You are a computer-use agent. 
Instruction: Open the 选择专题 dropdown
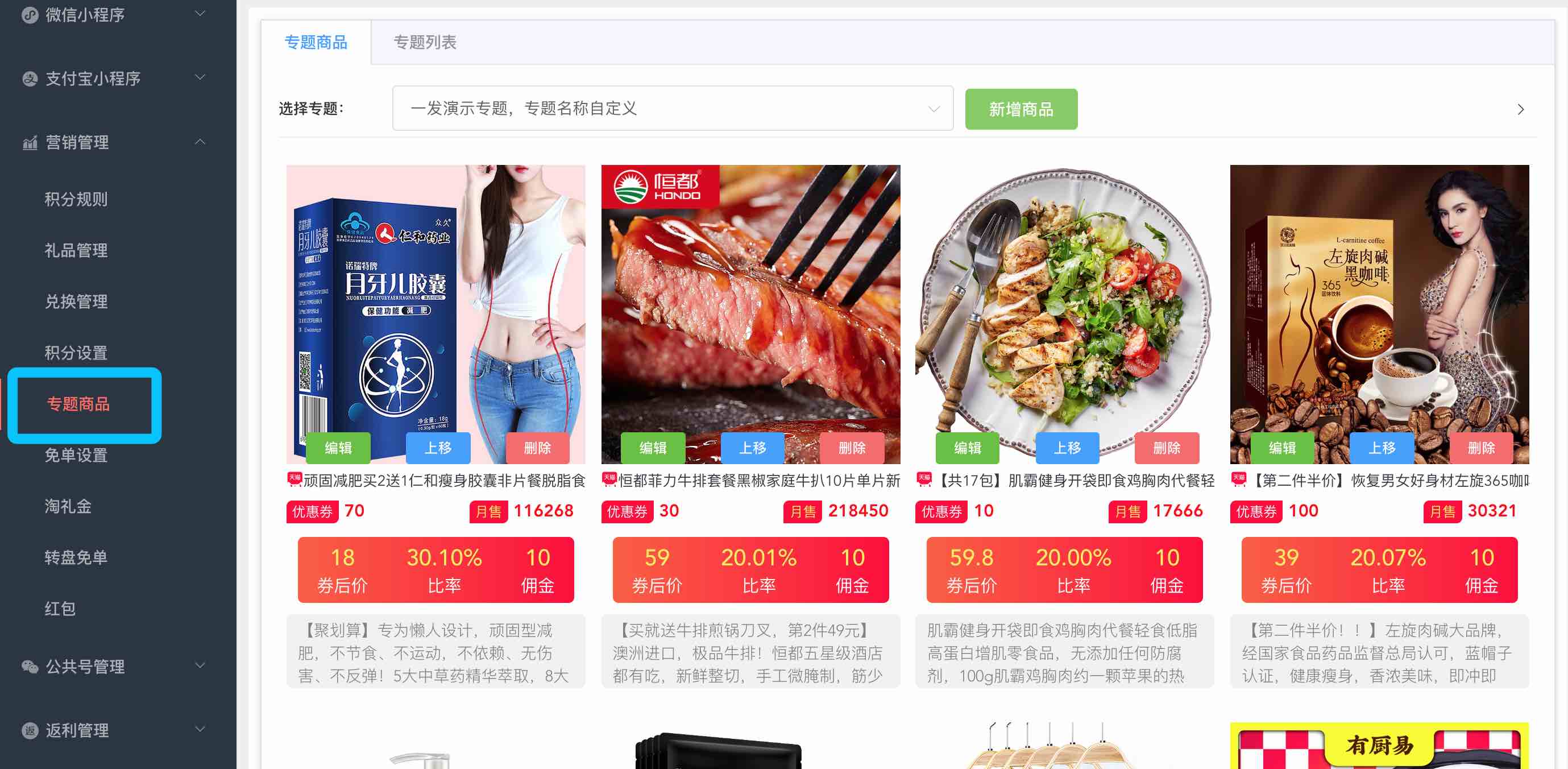(672, 109)
